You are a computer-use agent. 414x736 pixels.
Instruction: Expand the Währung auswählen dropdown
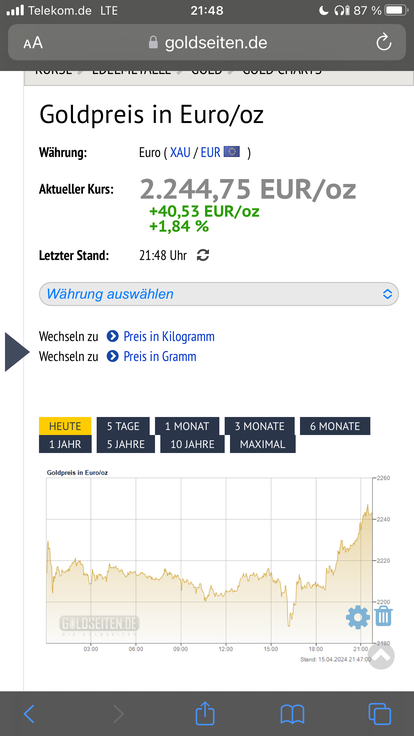click(219, 294)
